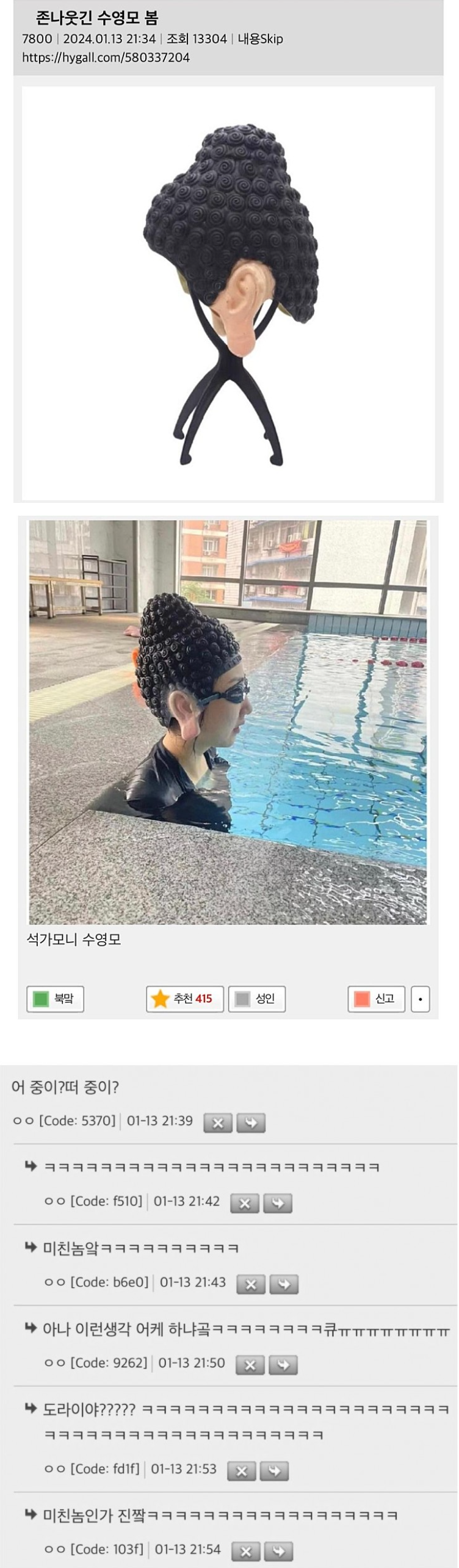Screen dimensions: 459x1568
Task: Delete the comment by Code: 5370
Action: pos(218,1122)
